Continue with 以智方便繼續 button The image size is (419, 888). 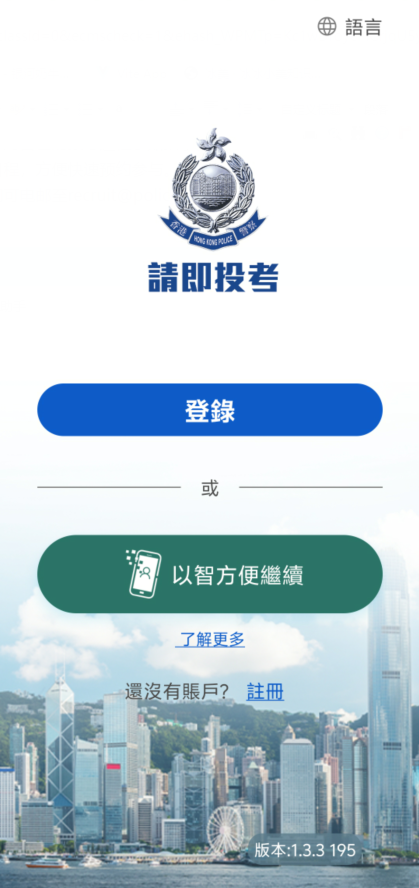(210, 574)
